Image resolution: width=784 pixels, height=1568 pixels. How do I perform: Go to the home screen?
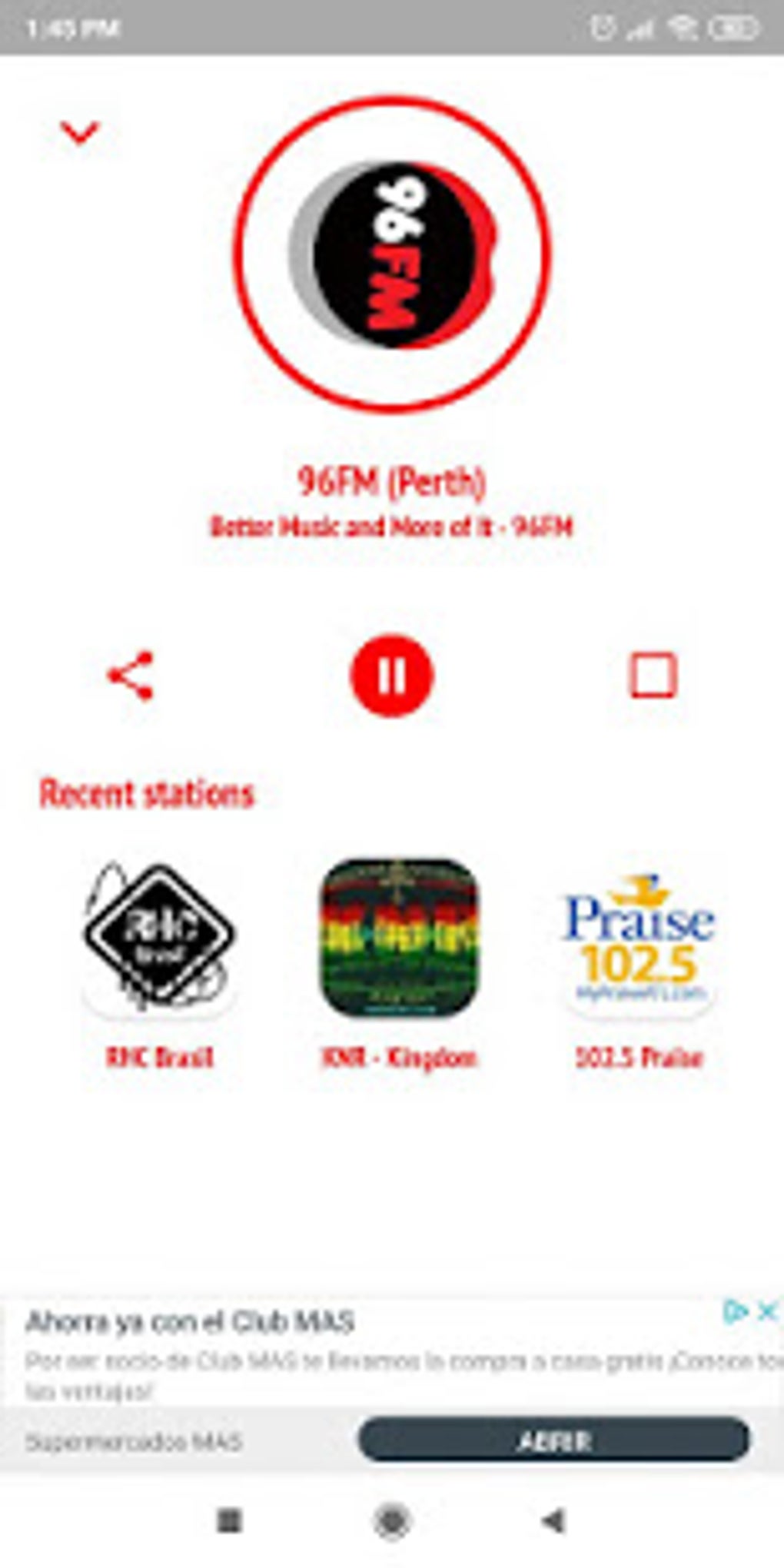(x=392, y=1520)
